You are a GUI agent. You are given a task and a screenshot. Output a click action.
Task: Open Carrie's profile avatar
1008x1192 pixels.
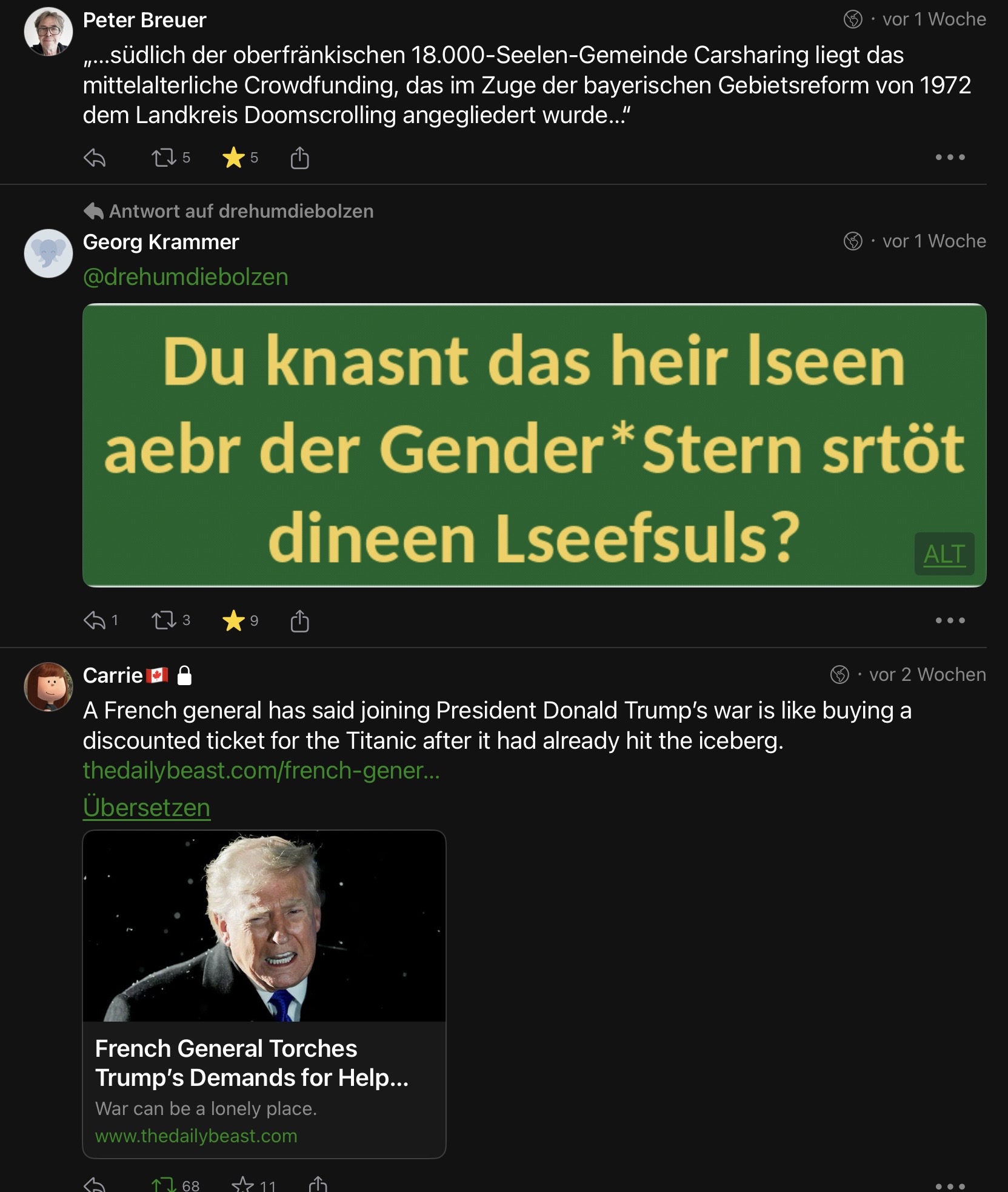click(48, 686)
